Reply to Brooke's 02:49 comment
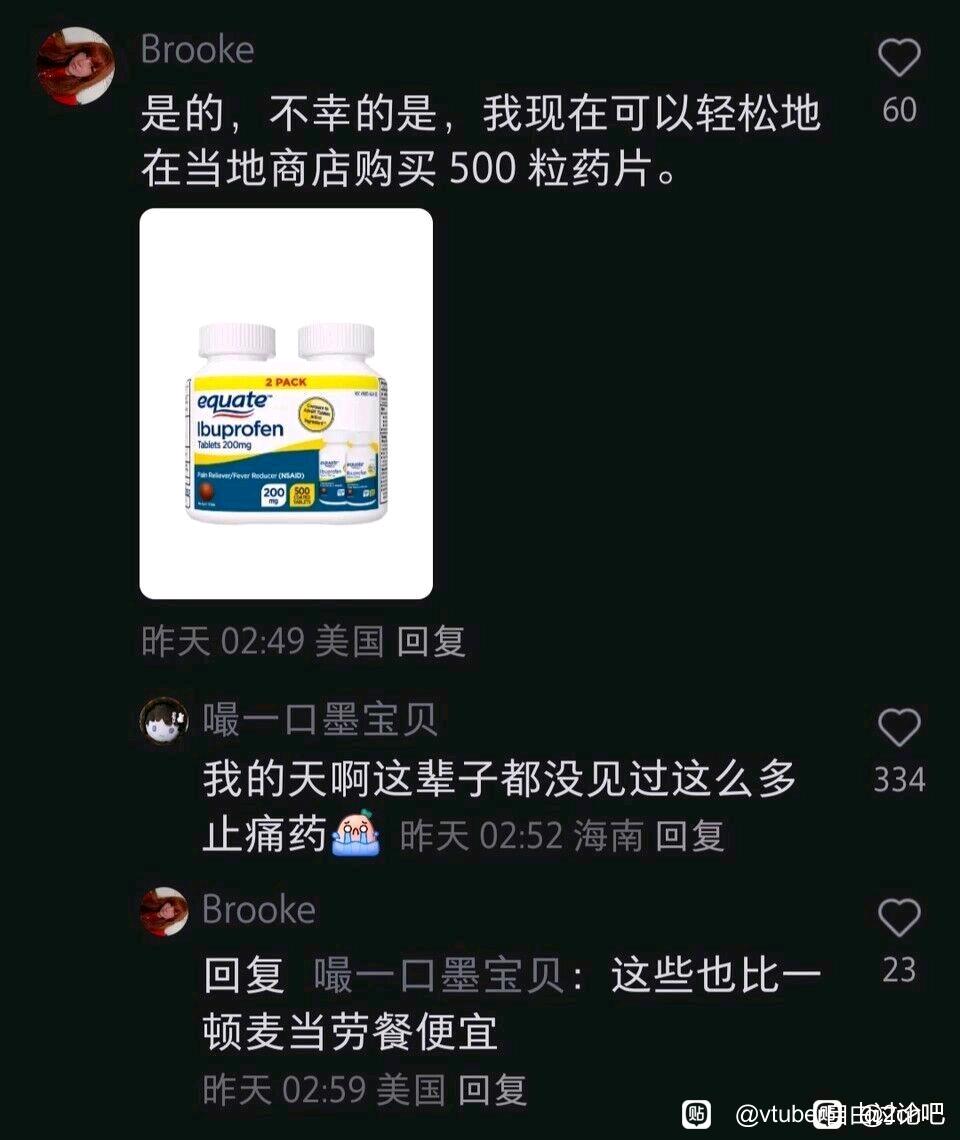This screenshot has height=1140, width=960. coord(431,642)
